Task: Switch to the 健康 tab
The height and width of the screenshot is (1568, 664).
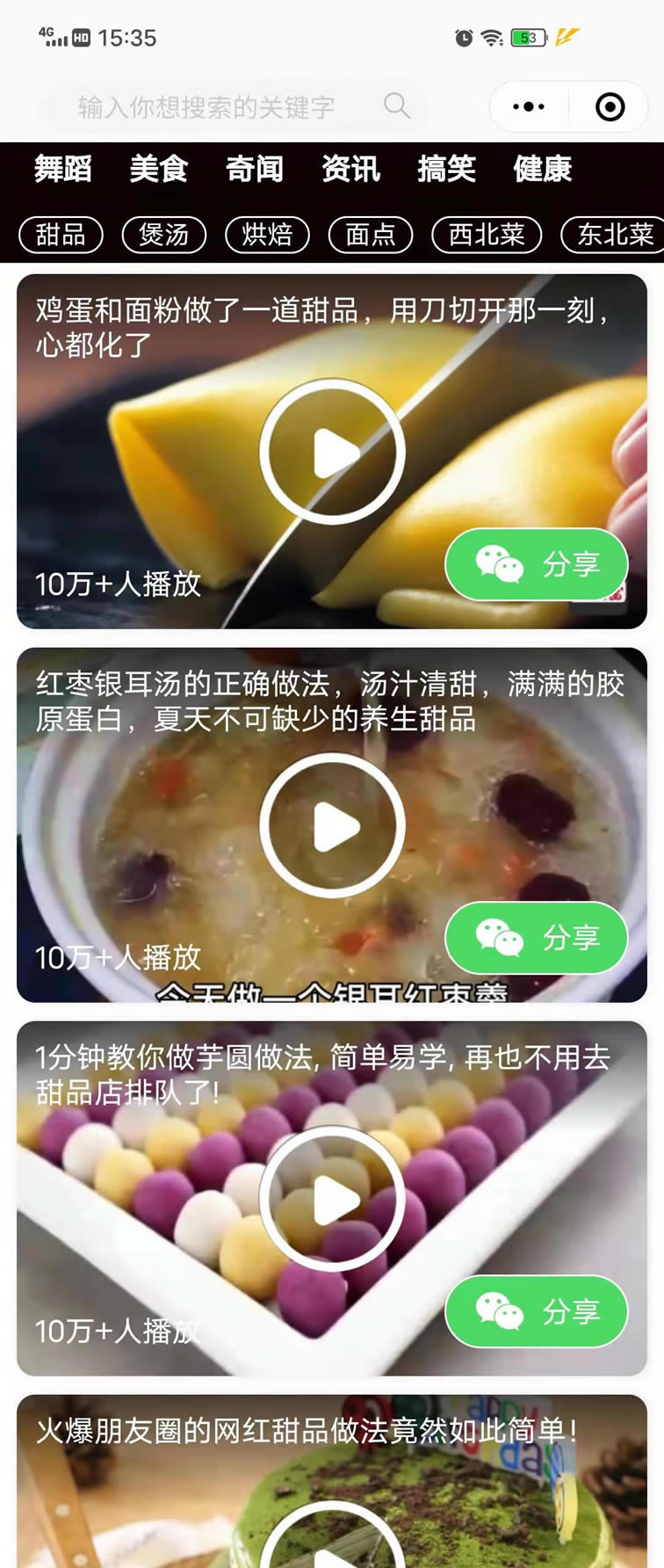Action: (543, 169)
